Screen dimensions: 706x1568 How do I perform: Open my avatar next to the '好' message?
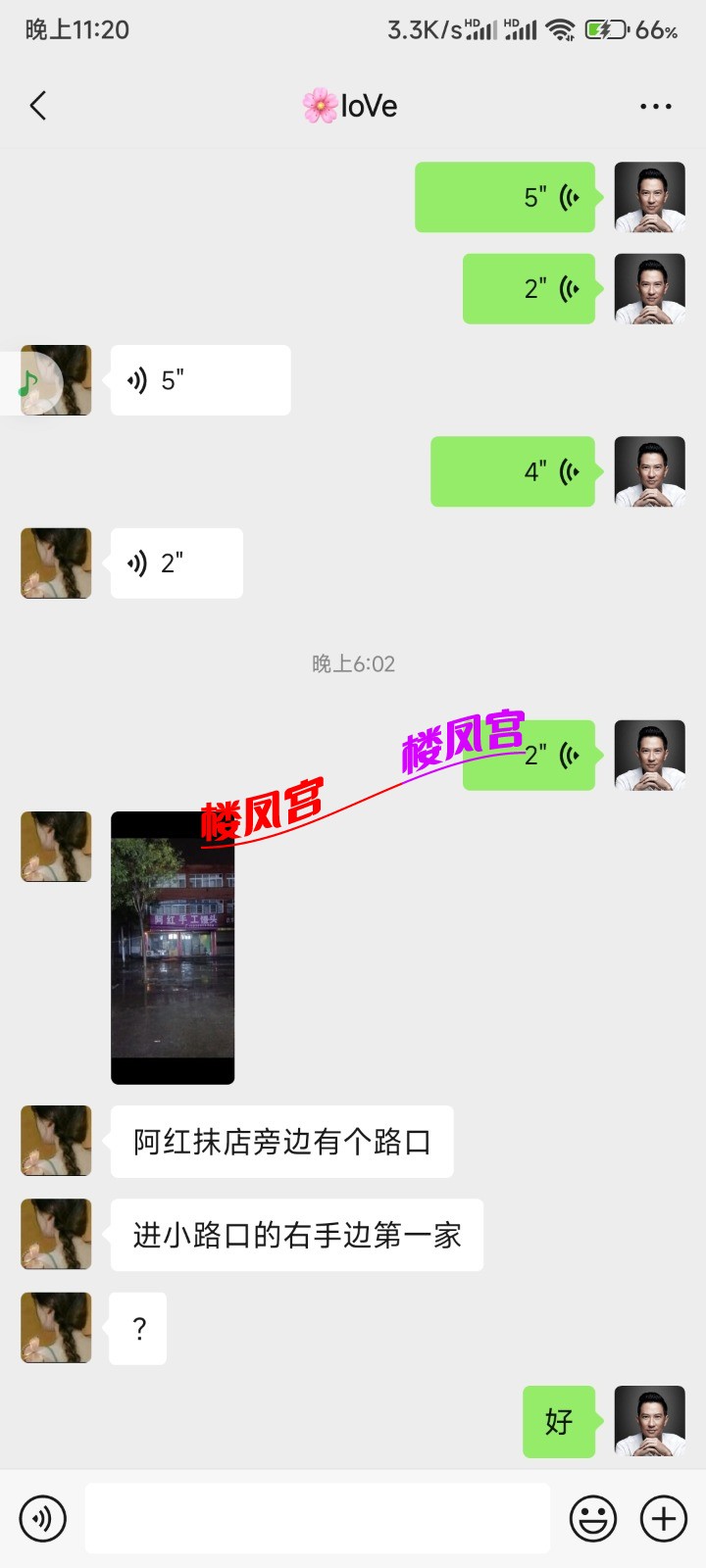649,1421
